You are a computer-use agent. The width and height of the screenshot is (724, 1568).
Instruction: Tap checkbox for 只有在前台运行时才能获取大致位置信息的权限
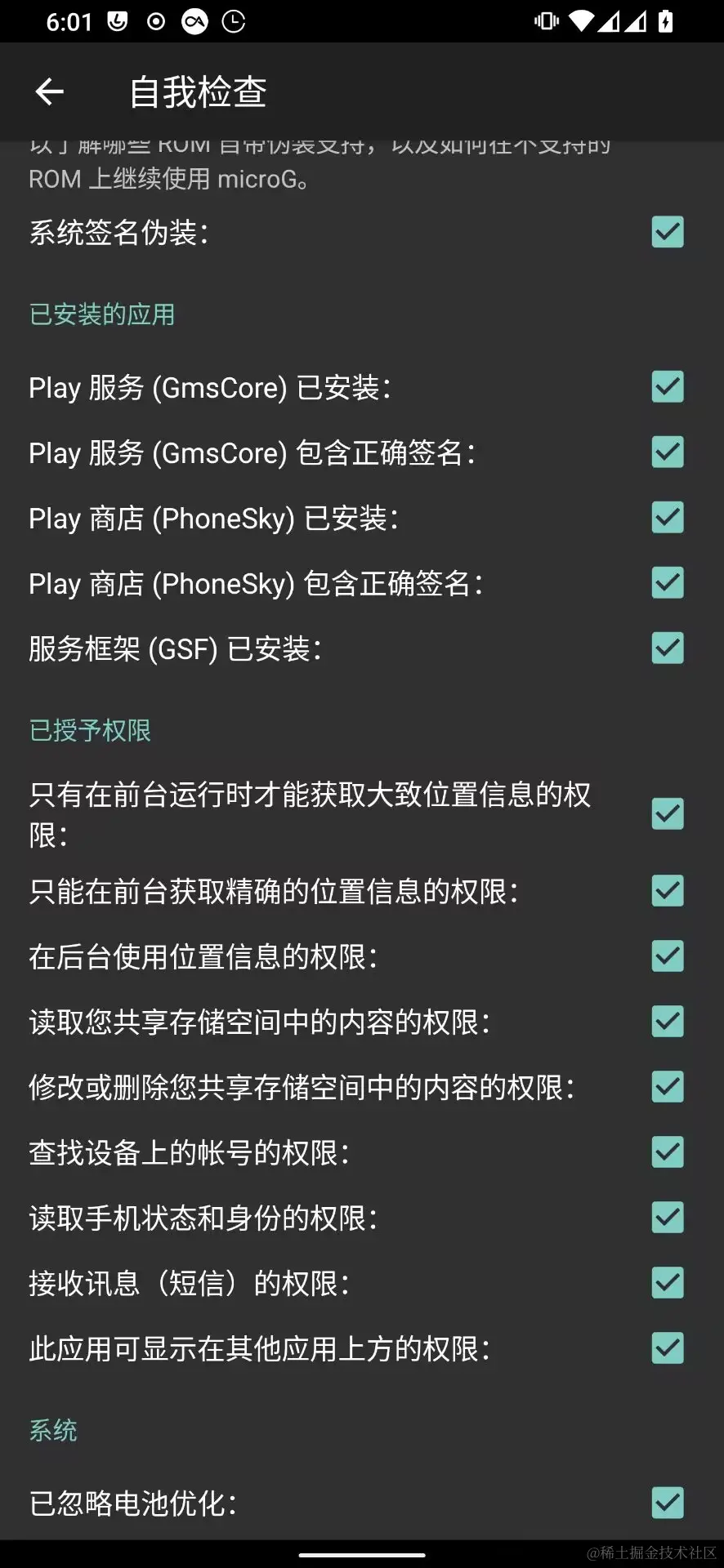(668, 814)
